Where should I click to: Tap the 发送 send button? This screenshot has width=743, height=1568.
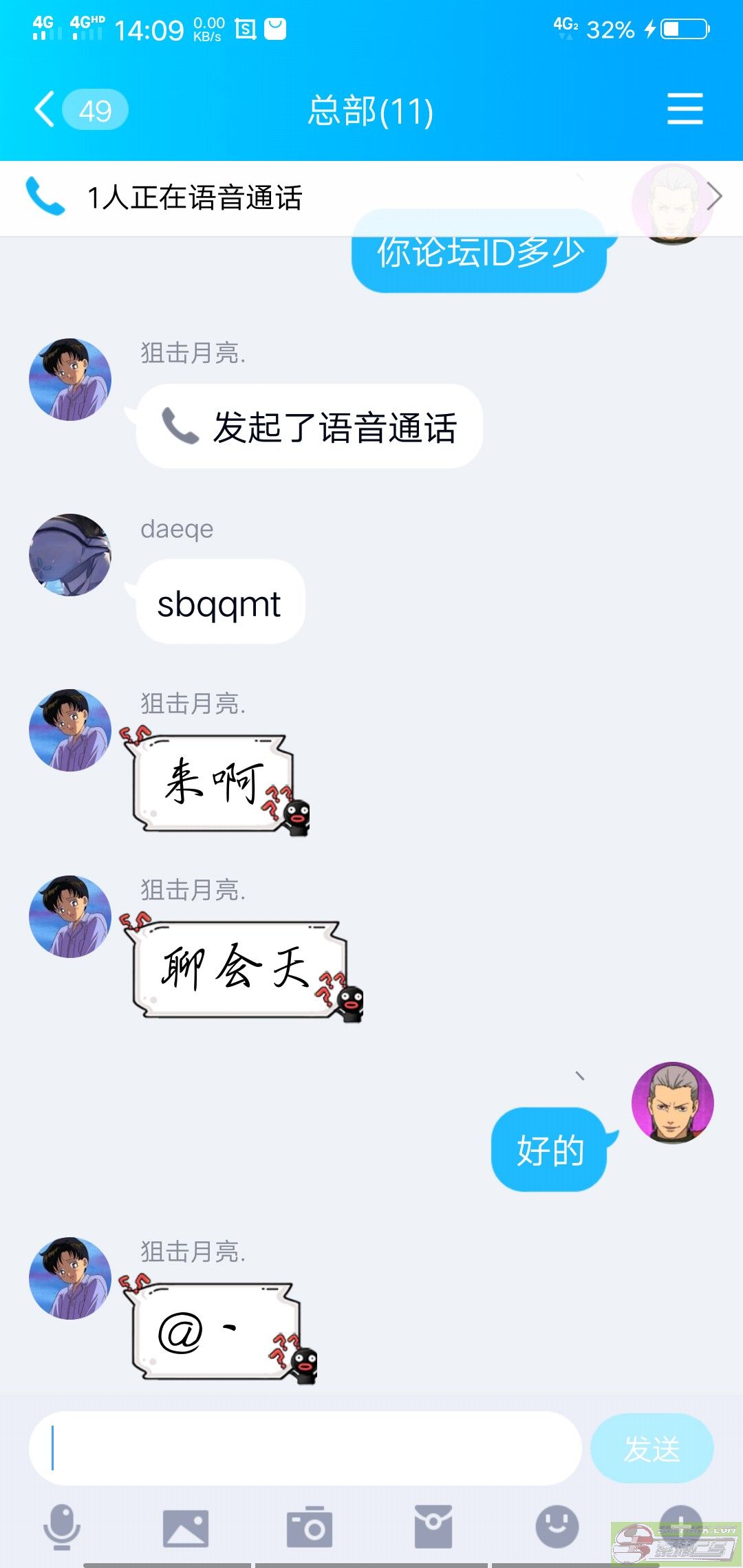click(x=652, y=1448)
